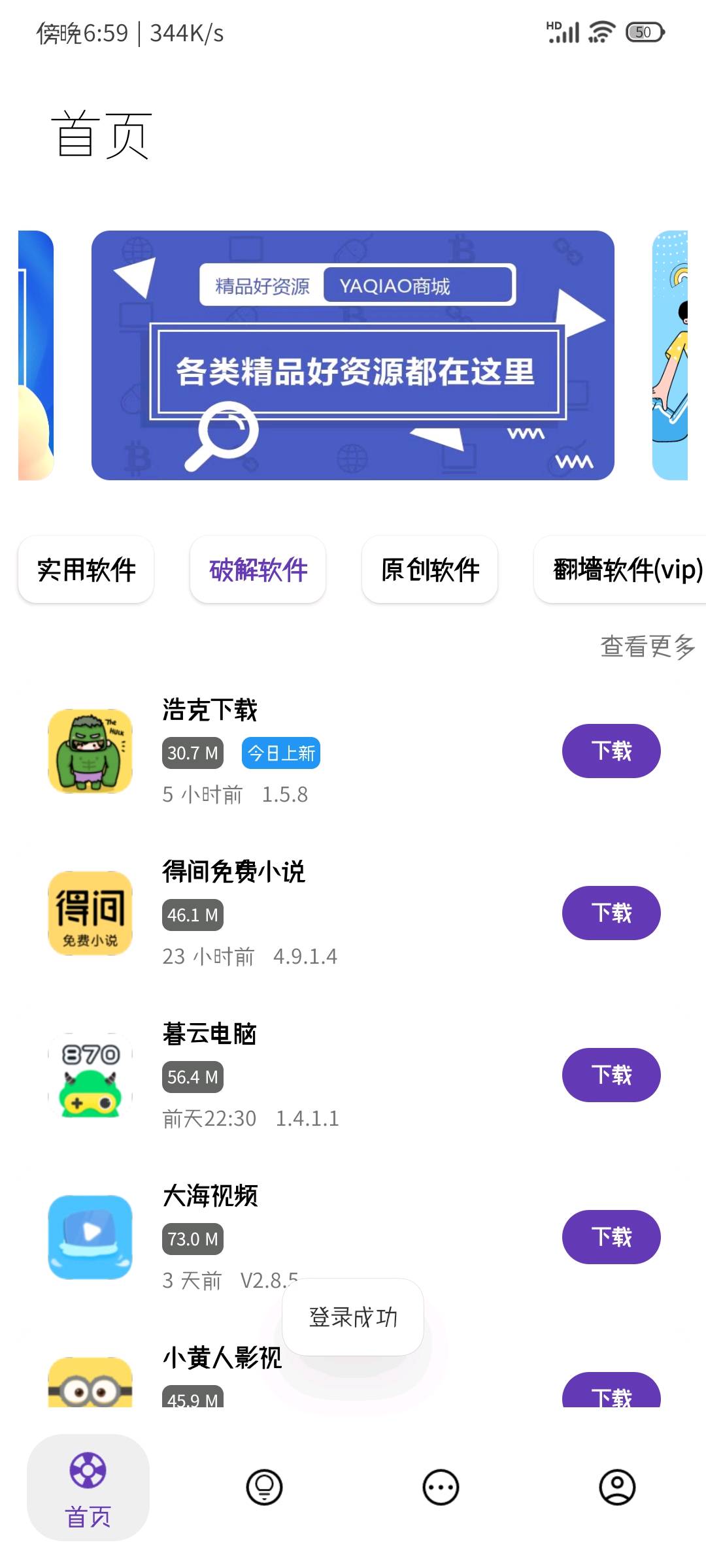The width and height of the screenshot is (706, 1568).
Task: Tap the 暮云电脑 game controller app icon
Action: point(90,1075)
